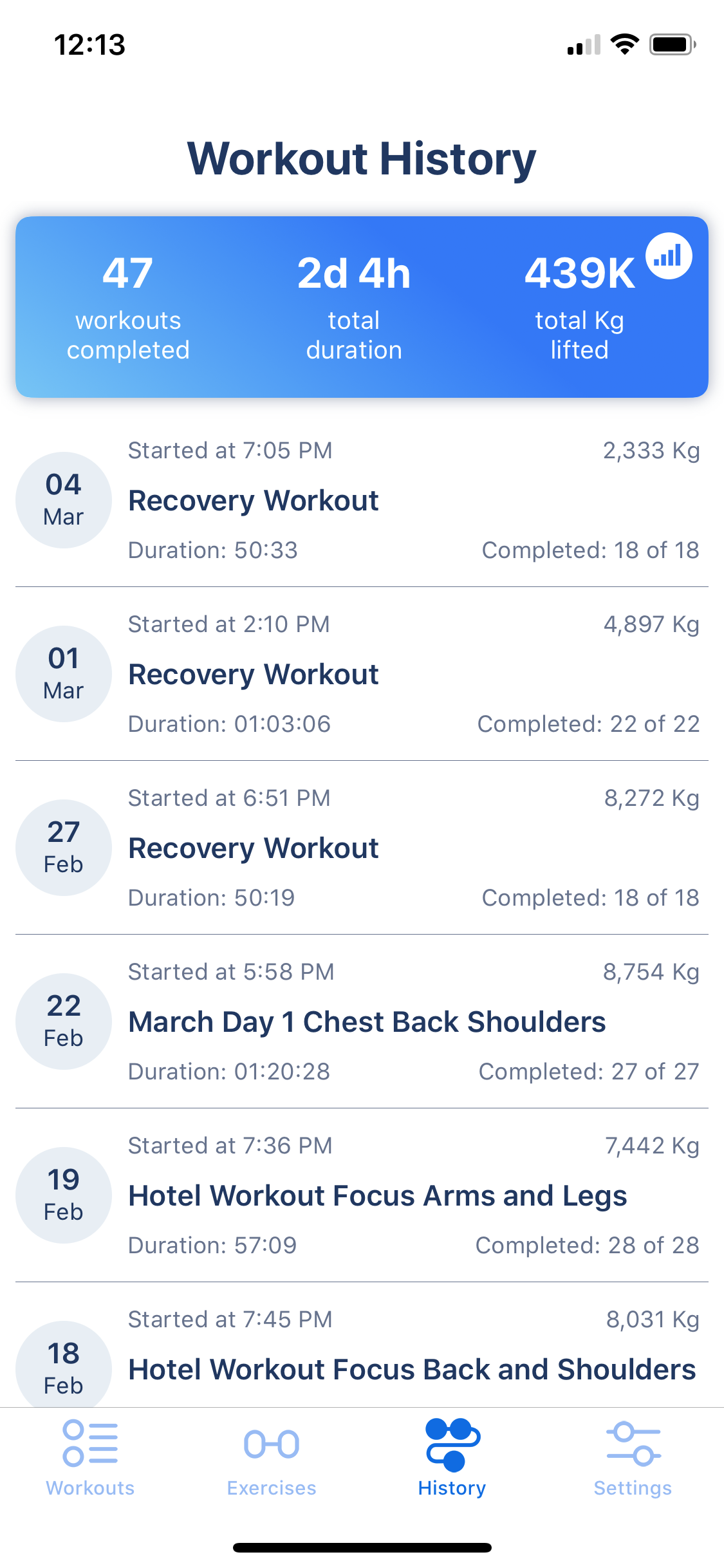The height and width of the screenshot is (1568, 724).
Task: Open the 04 Mar Recovery Workout entry
Action: pos(362,500)
